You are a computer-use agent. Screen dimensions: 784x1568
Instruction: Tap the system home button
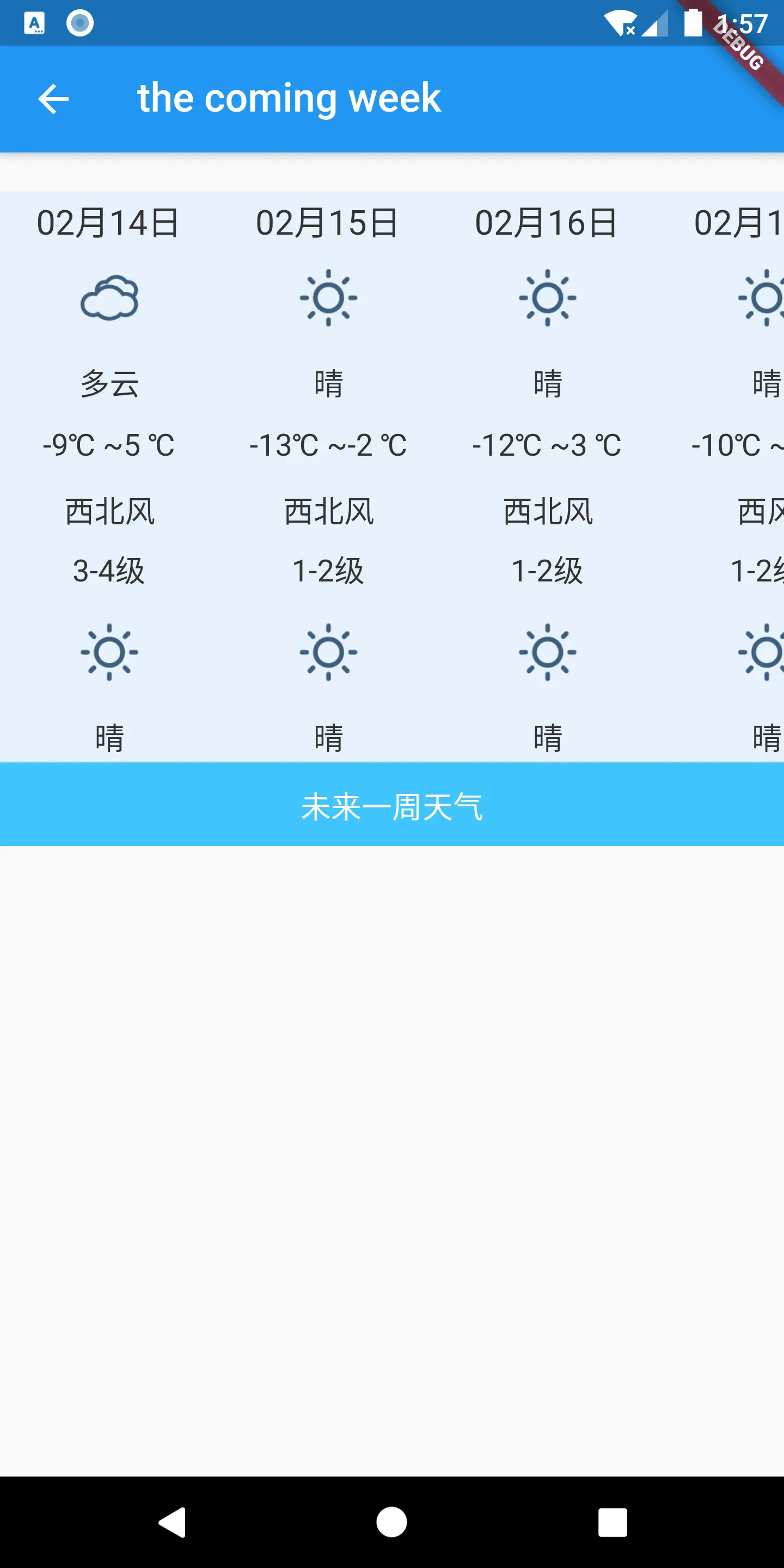click(x=391, y=1522)
